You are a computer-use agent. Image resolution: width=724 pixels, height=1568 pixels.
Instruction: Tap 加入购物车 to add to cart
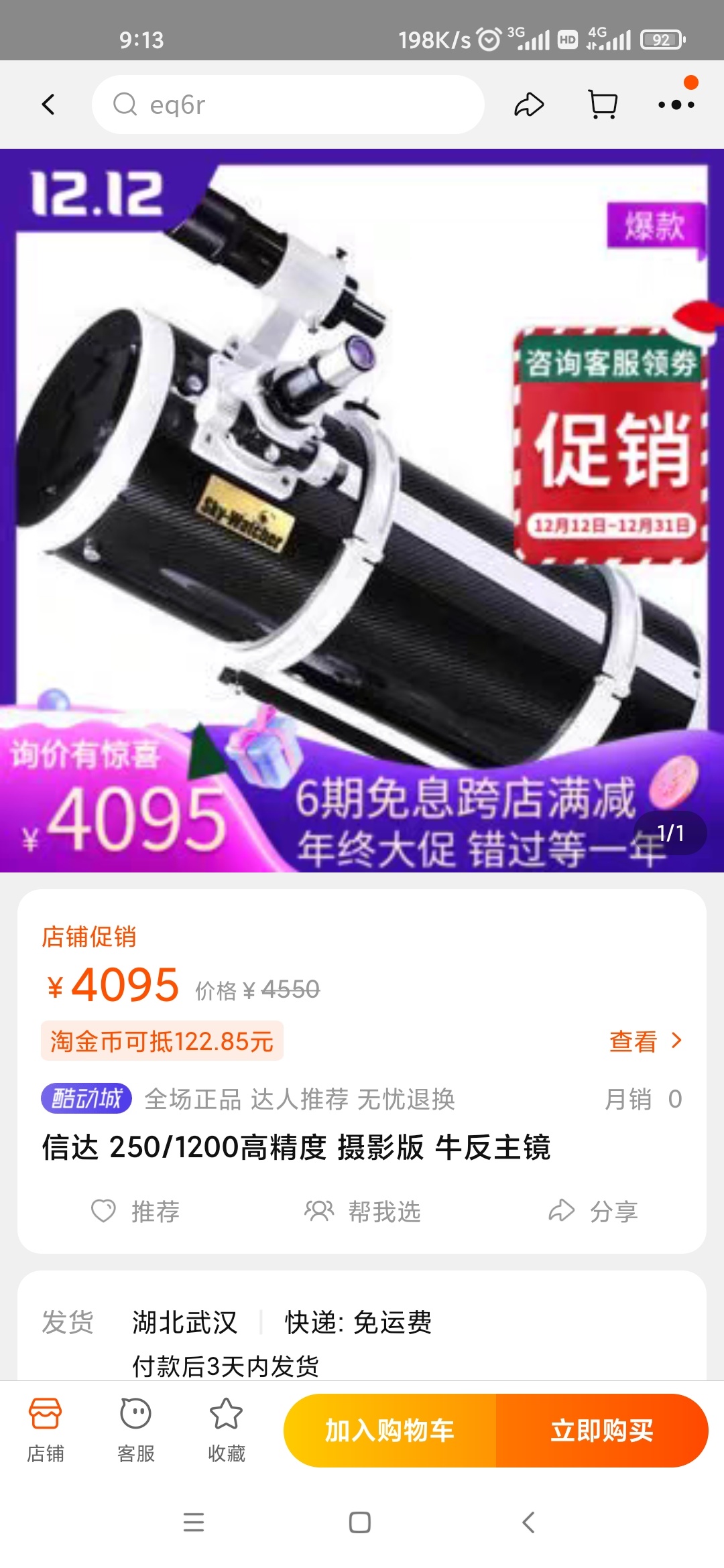pos(390,1431)
